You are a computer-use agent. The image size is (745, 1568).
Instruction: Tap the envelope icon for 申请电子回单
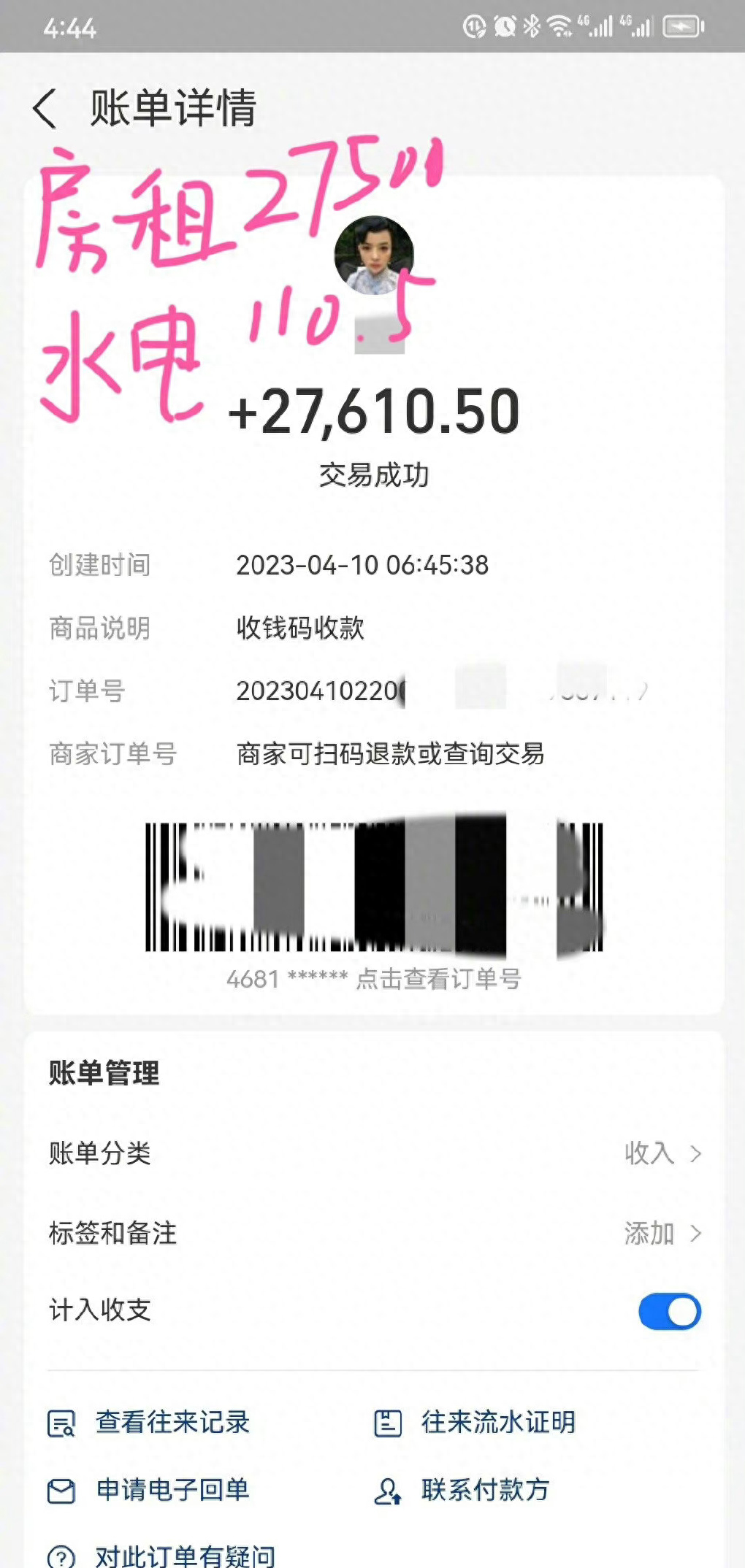tap(60, 1491)
